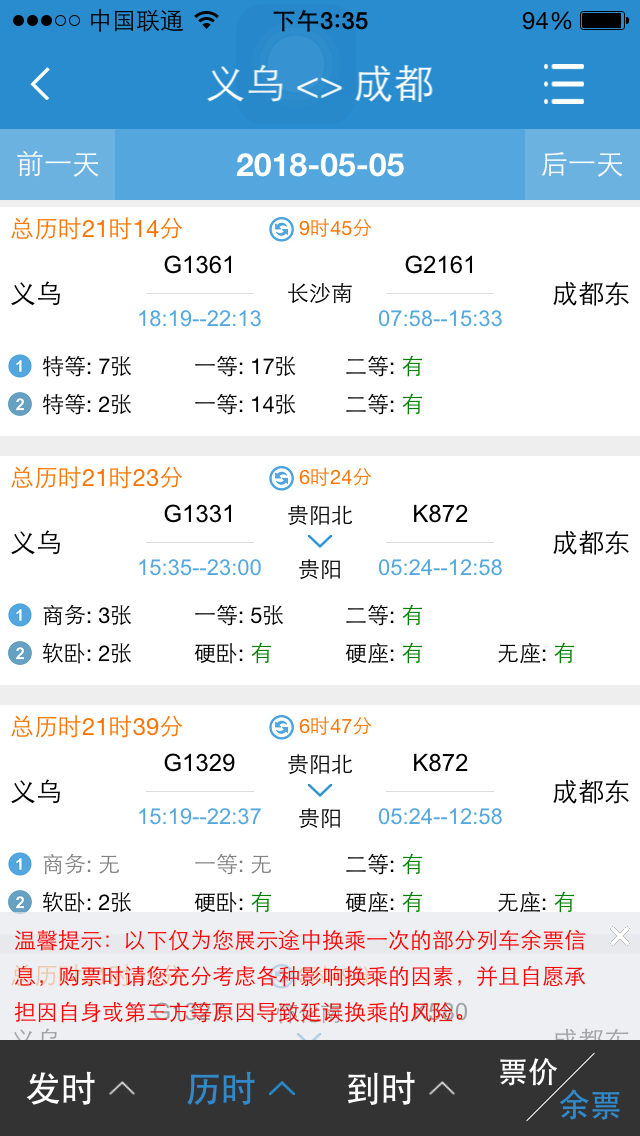
Task: Dismiss the 温馨提示 notice banner
Action: pos(620,936)
